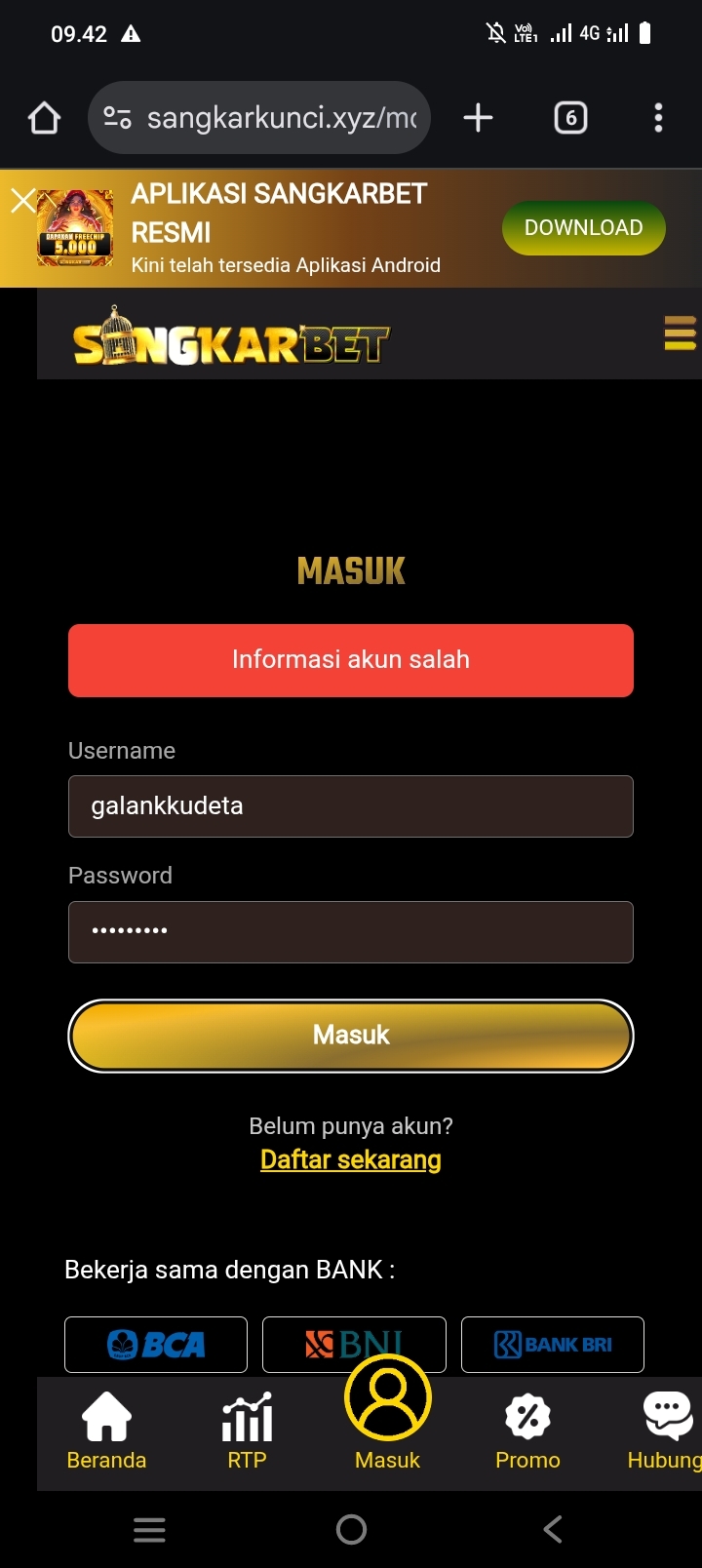Switch to the Promo tab
702x1568 pixels.
coord(527,1431)
